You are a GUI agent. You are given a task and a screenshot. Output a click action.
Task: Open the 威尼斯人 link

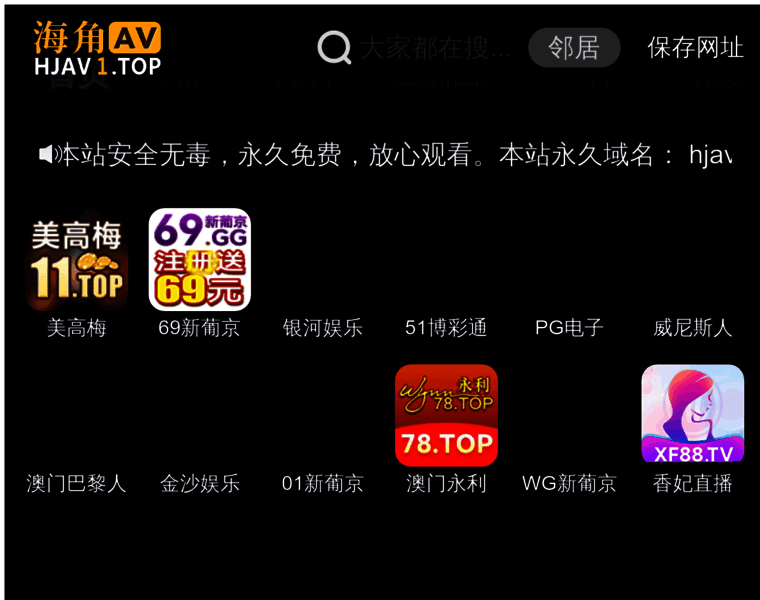(x=692, y=327)
